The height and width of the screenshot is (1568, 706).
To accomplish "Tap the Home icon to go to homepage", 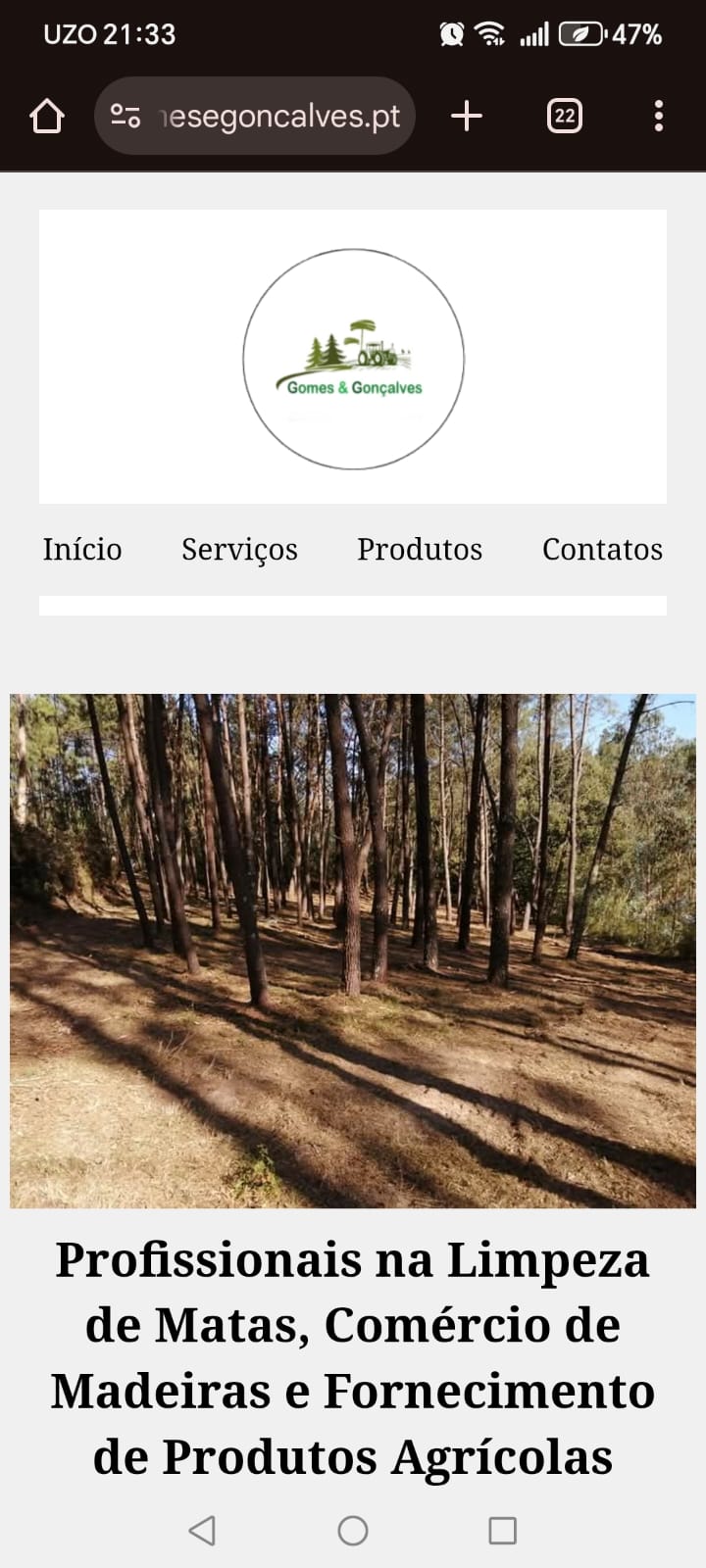I will coord(46,115).
